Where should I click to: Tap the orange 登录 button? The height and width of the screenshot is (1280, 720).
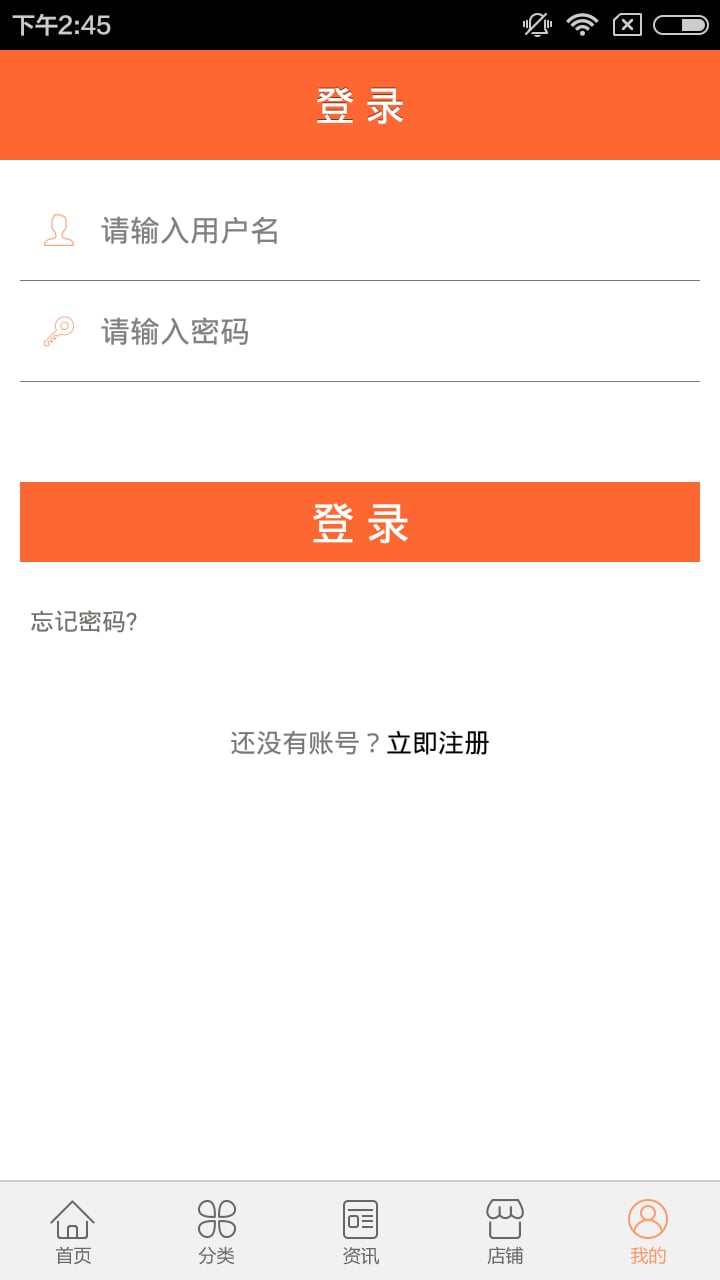click(360, 522)
